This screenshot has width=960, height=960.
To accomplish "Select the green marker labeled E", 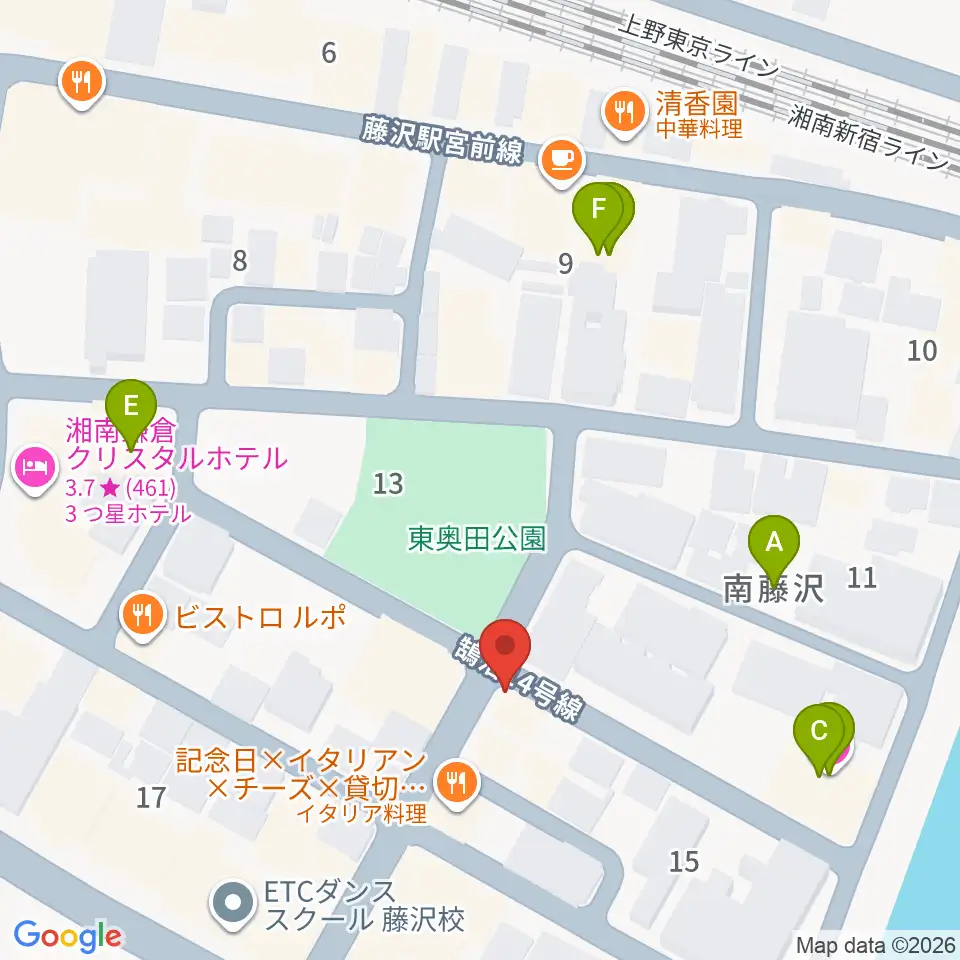I will point(131,410).
